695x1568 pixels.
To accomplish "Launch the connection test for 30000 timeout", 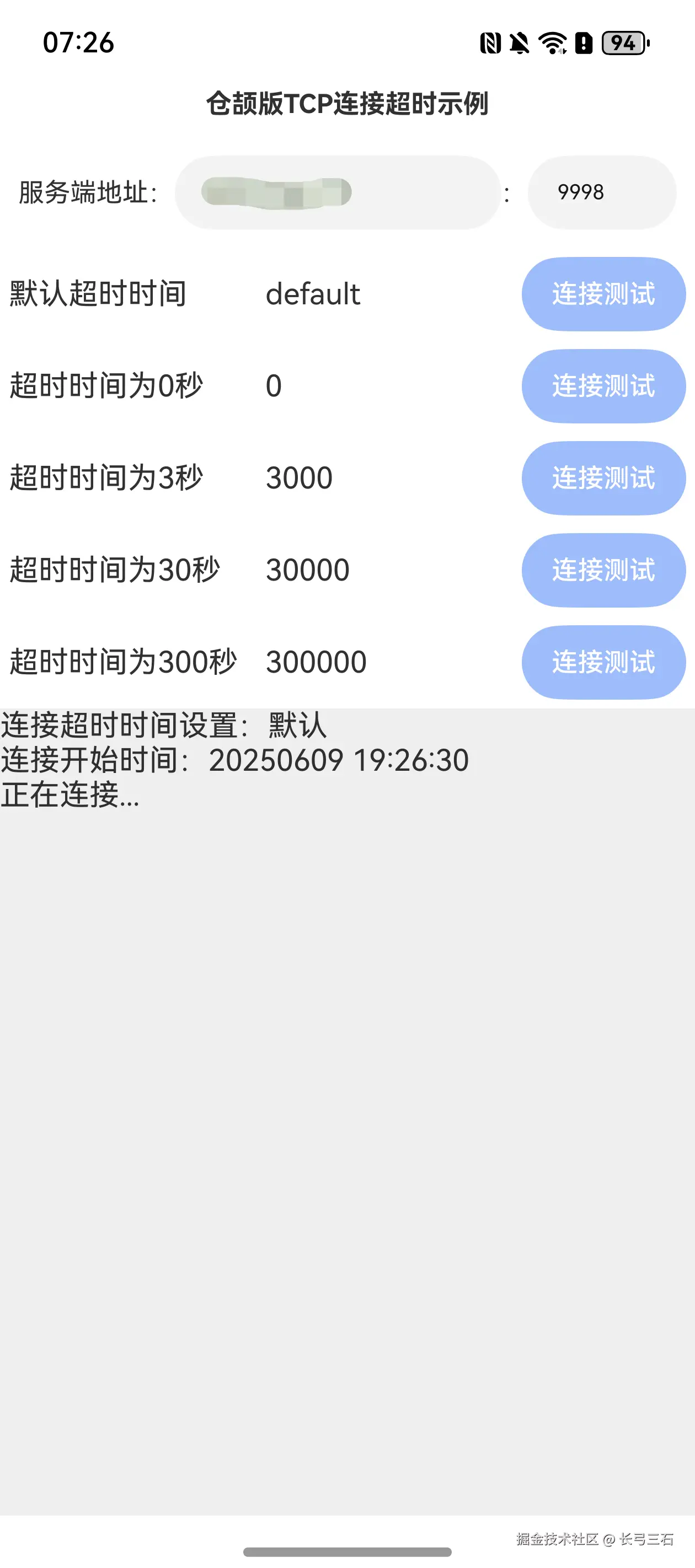I will pos(603,570).
